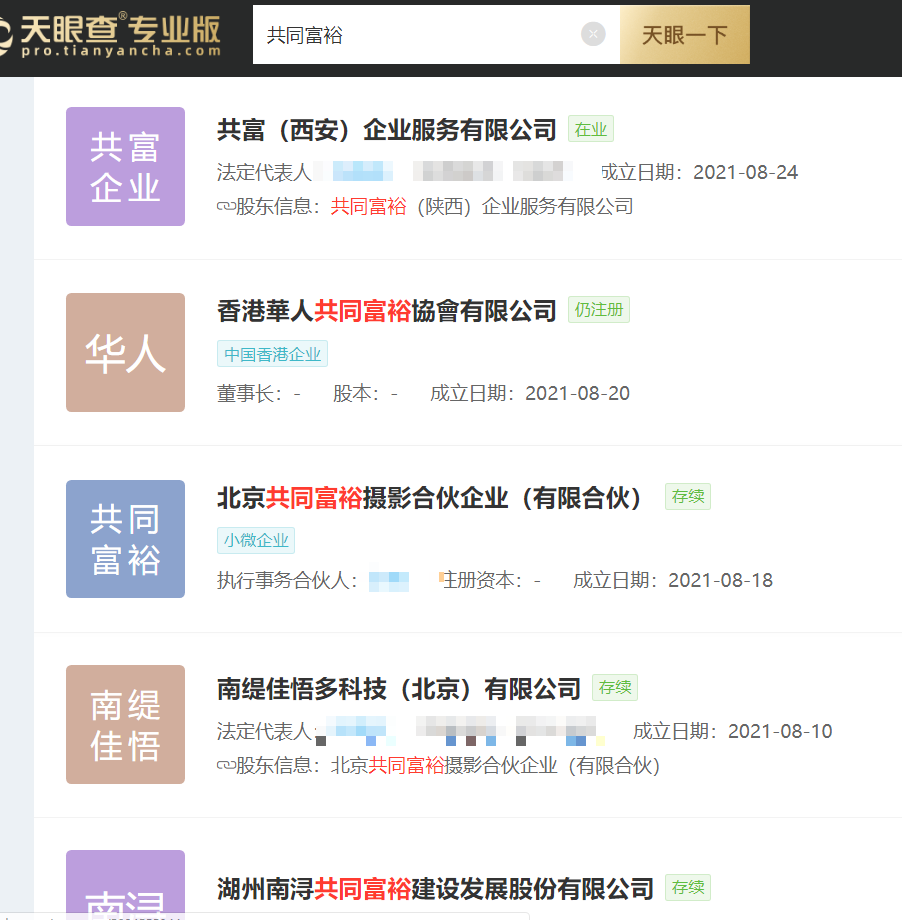
Task: Open shareholder link 北京共同富裕摄影合伙企业 under 南缇佳悟
Action: 495,767
